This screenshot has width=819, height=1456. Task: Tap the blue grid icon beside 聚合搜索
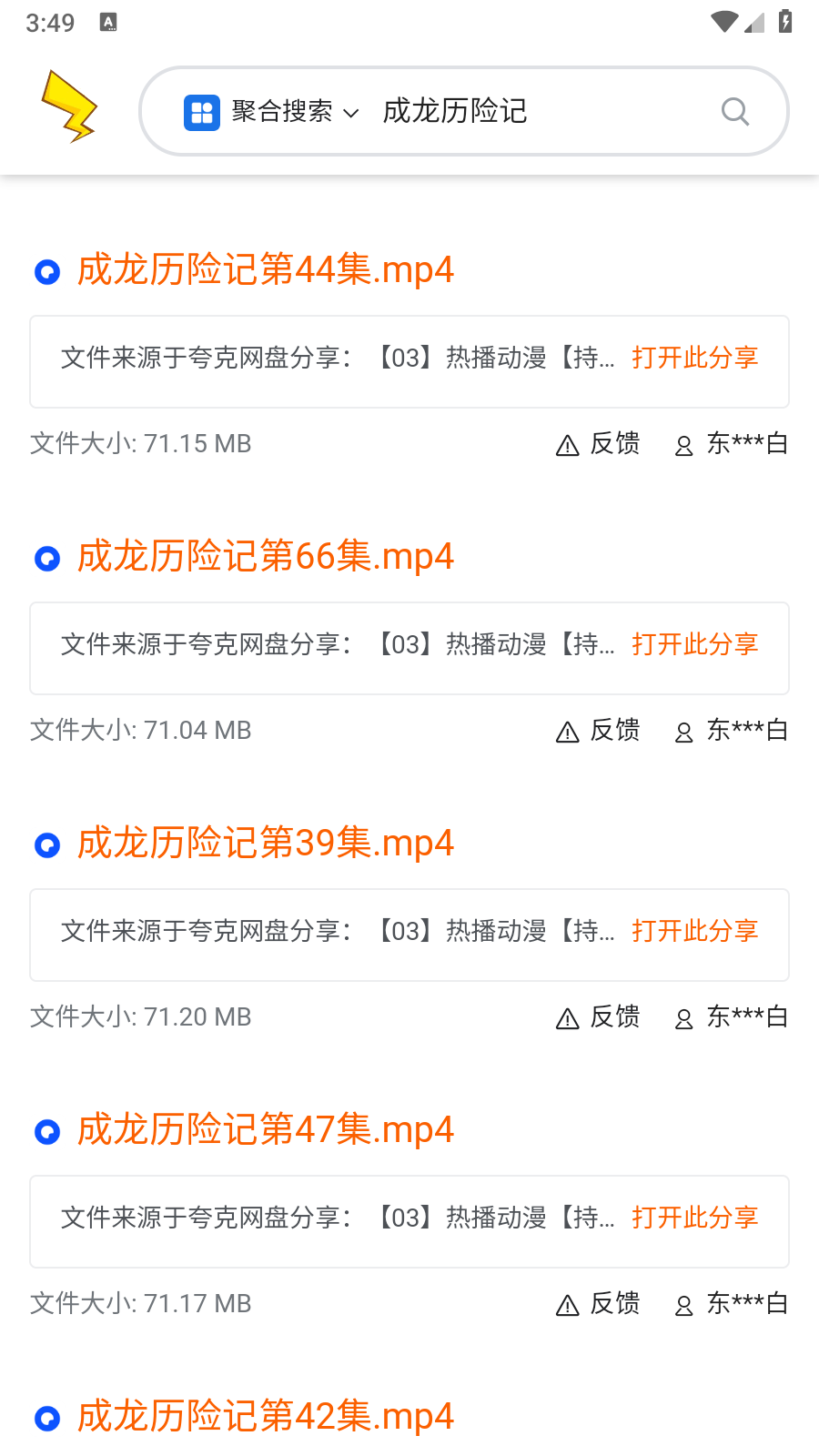202,111
